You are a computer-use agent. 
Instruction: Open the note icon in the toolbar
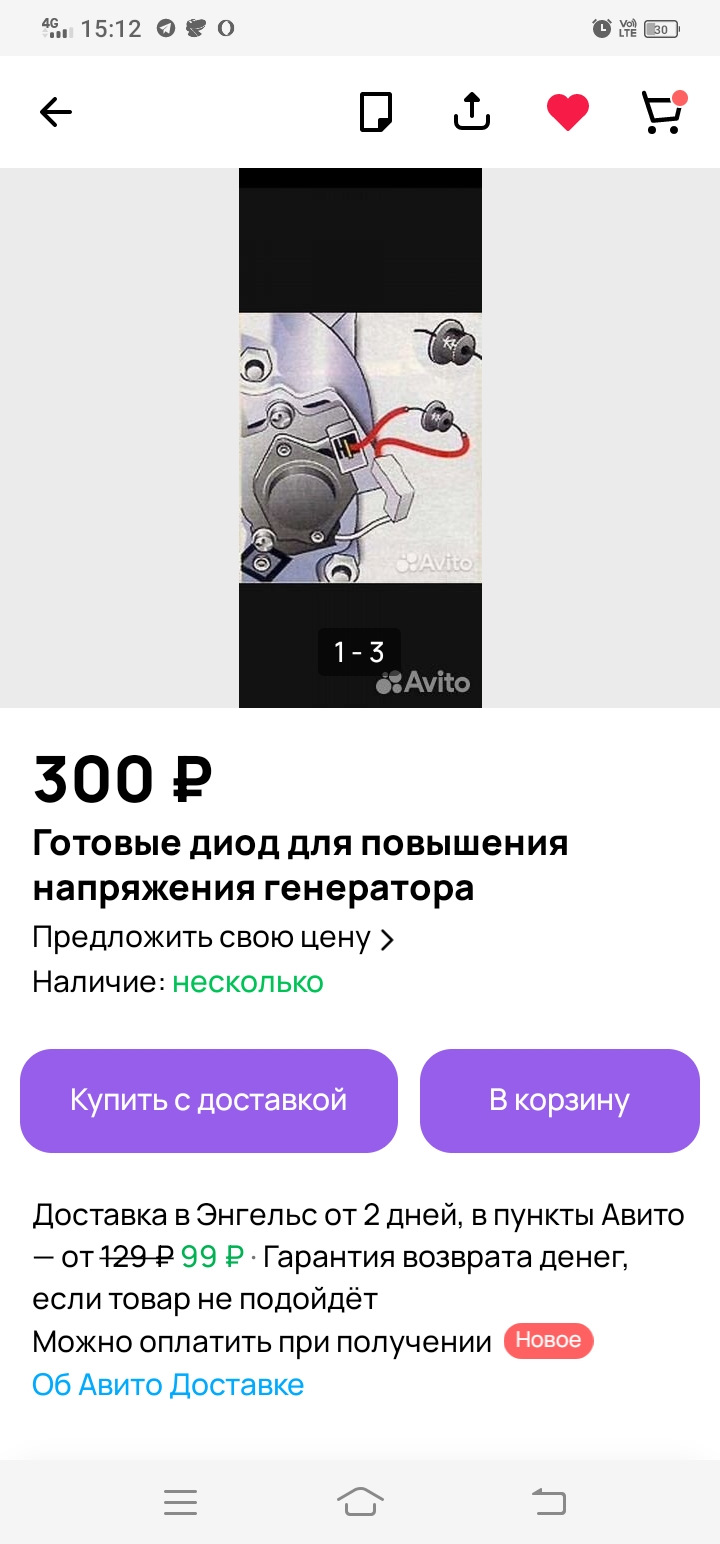376,112
